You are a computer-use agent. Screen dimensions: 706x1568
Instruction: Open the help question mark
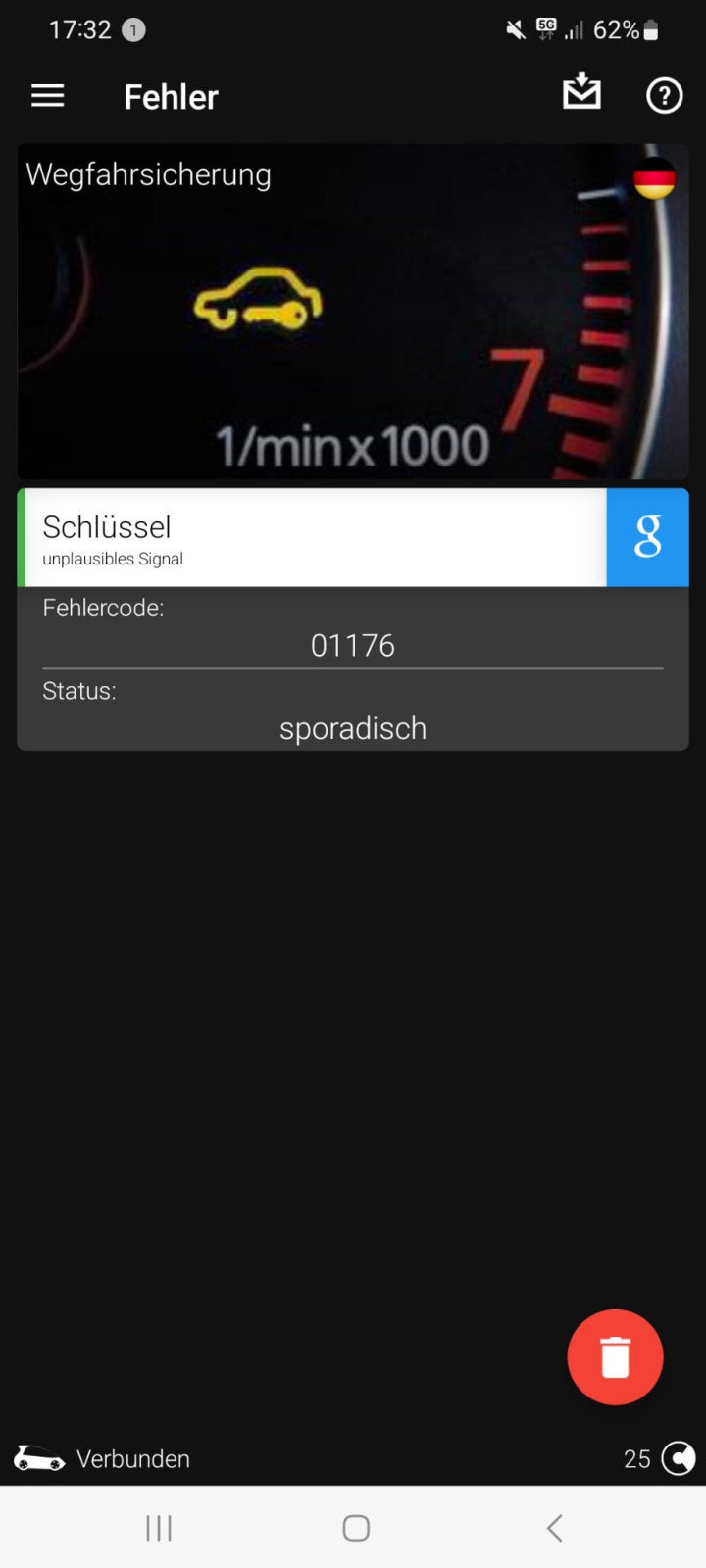664,96
